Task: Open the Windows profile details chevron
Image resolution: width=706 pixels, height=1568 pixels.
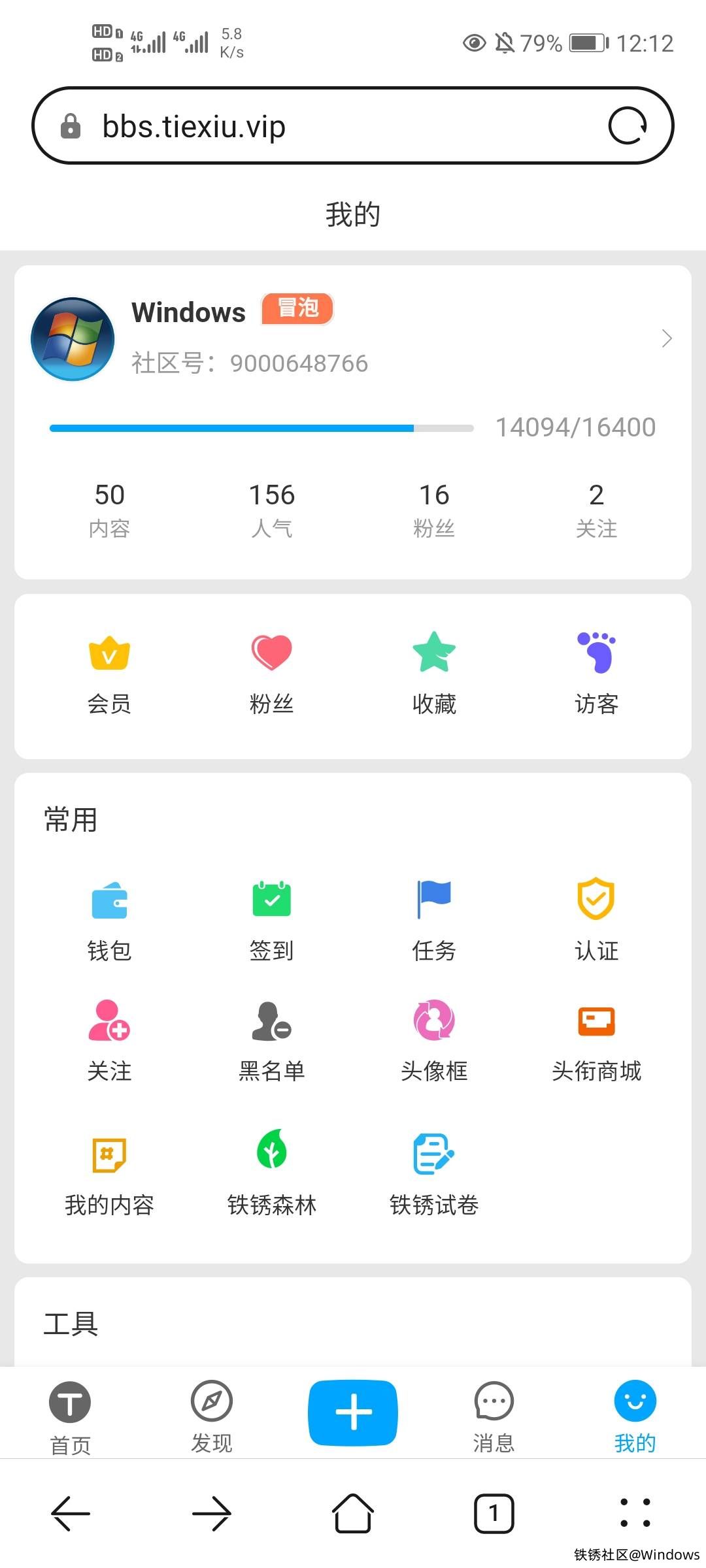Action: (667, 338)
